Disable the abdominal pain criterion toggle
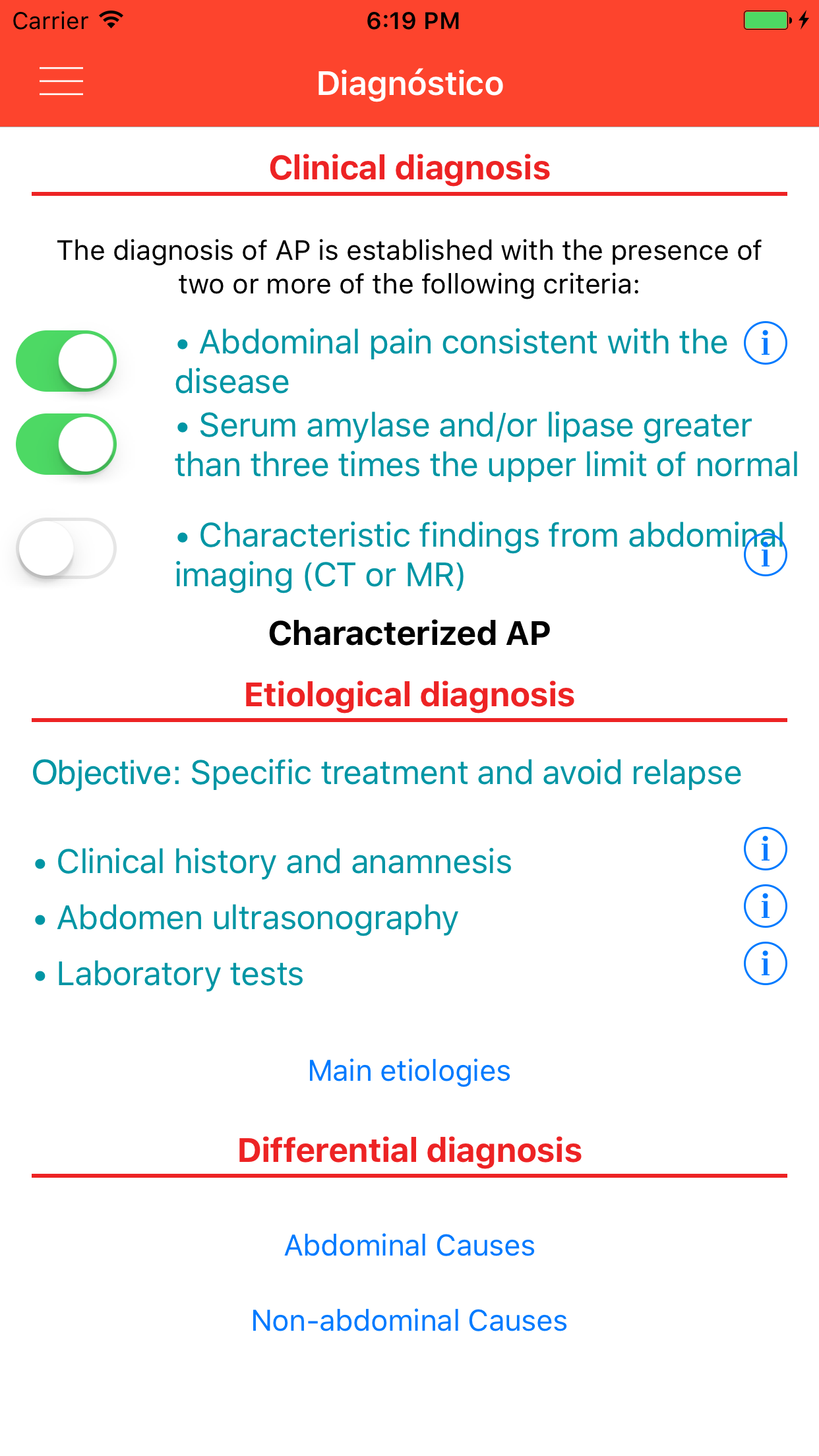Viewport: 819px width, 1456px height. (67, 361)
